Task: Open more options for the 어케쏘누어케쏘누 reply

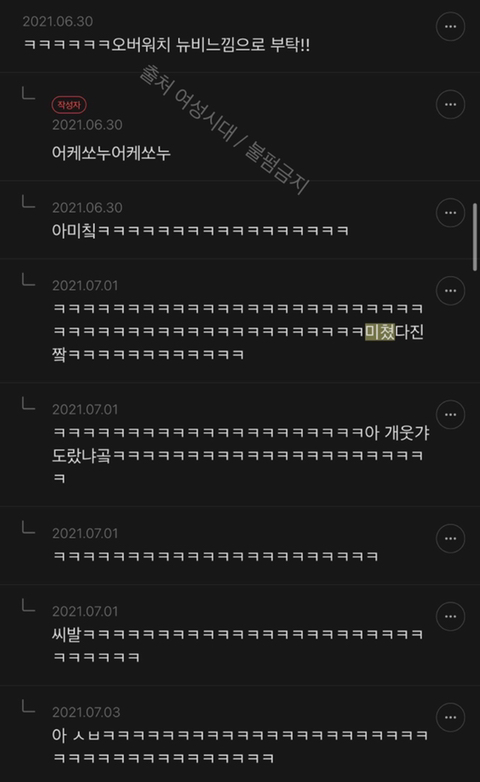Action: [450, 104]
